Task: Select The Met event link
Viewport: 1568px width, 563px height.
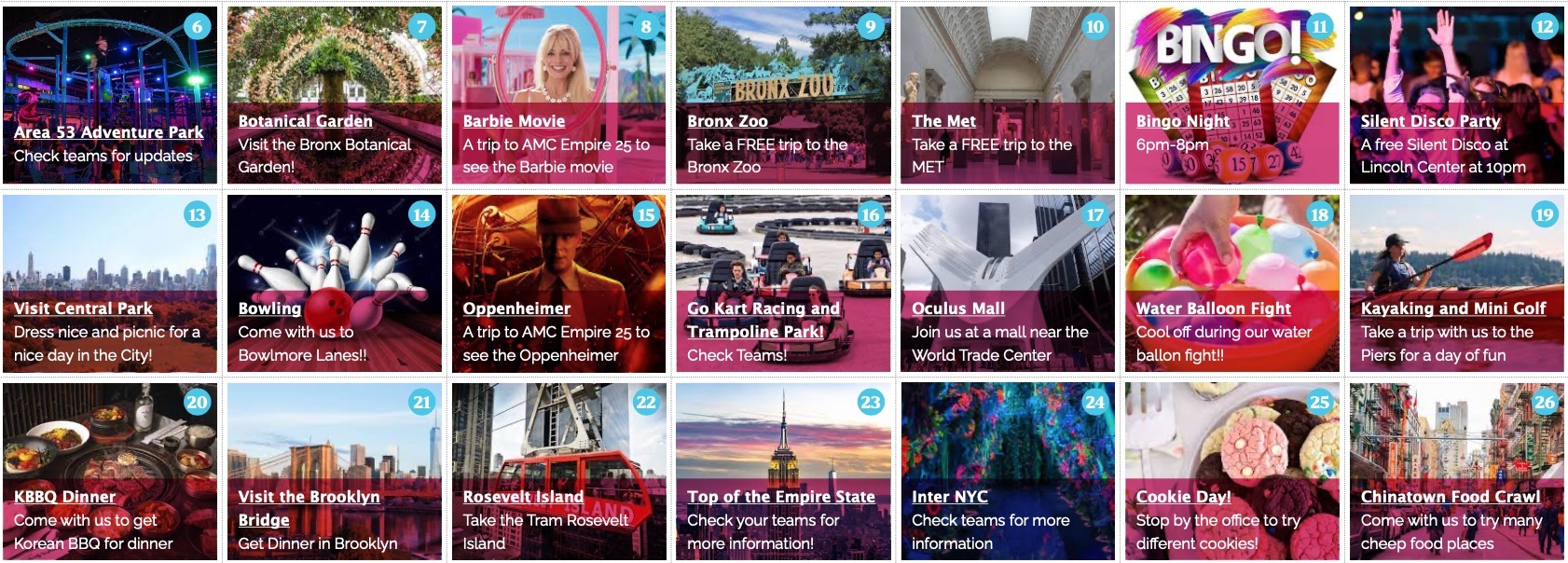Action: [x=943, y=121]
